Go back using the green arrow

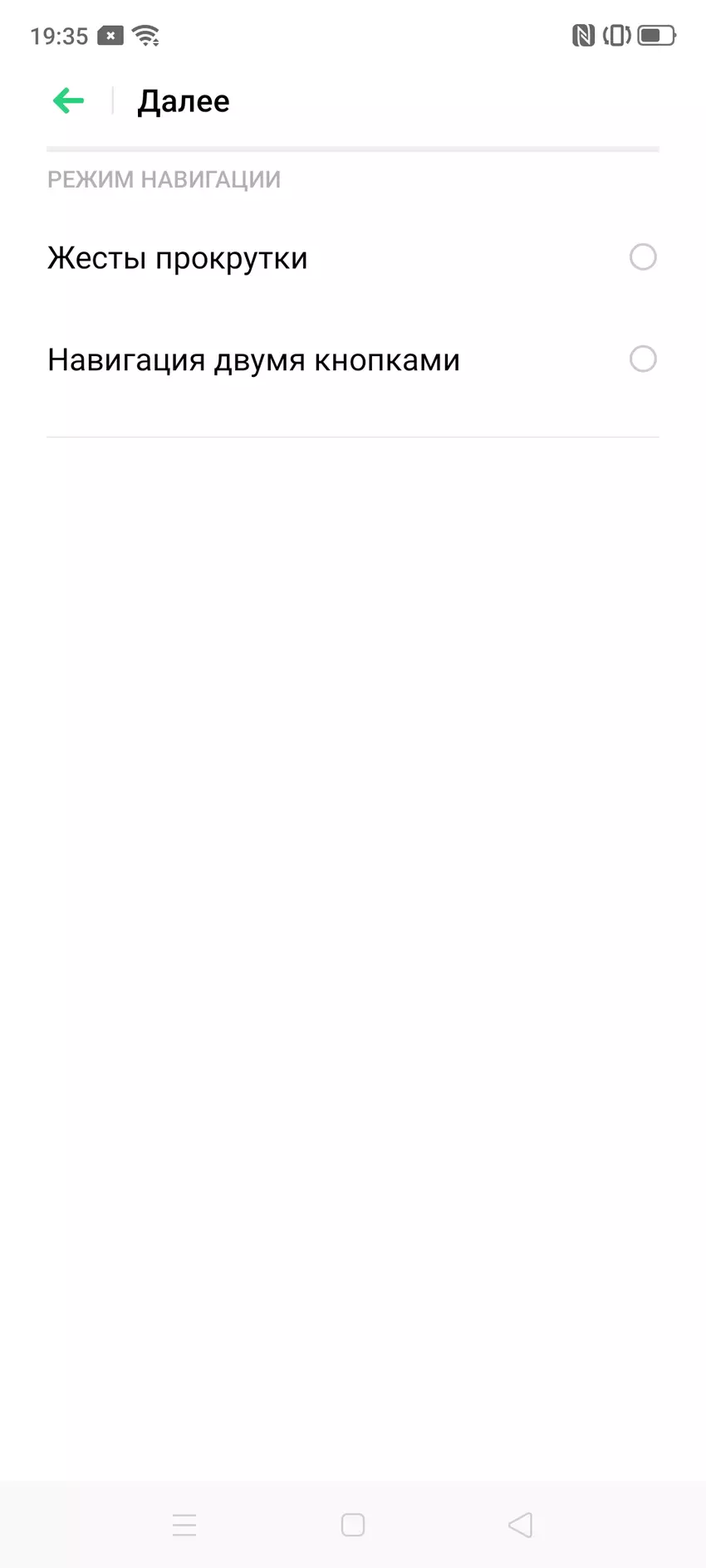[x=68, y=101]
